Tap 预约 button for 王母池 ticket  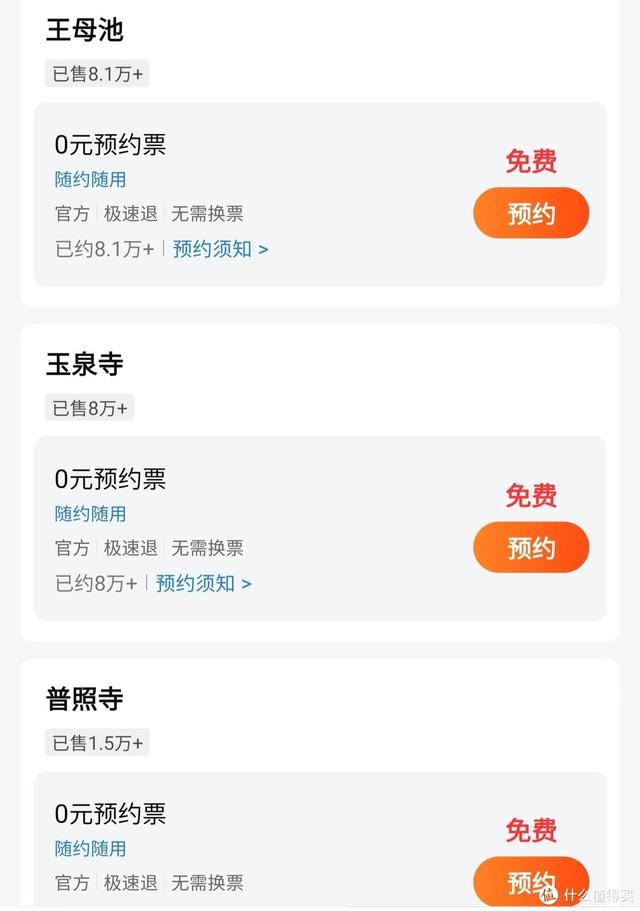pyautogui.click(x=530, y=213)
